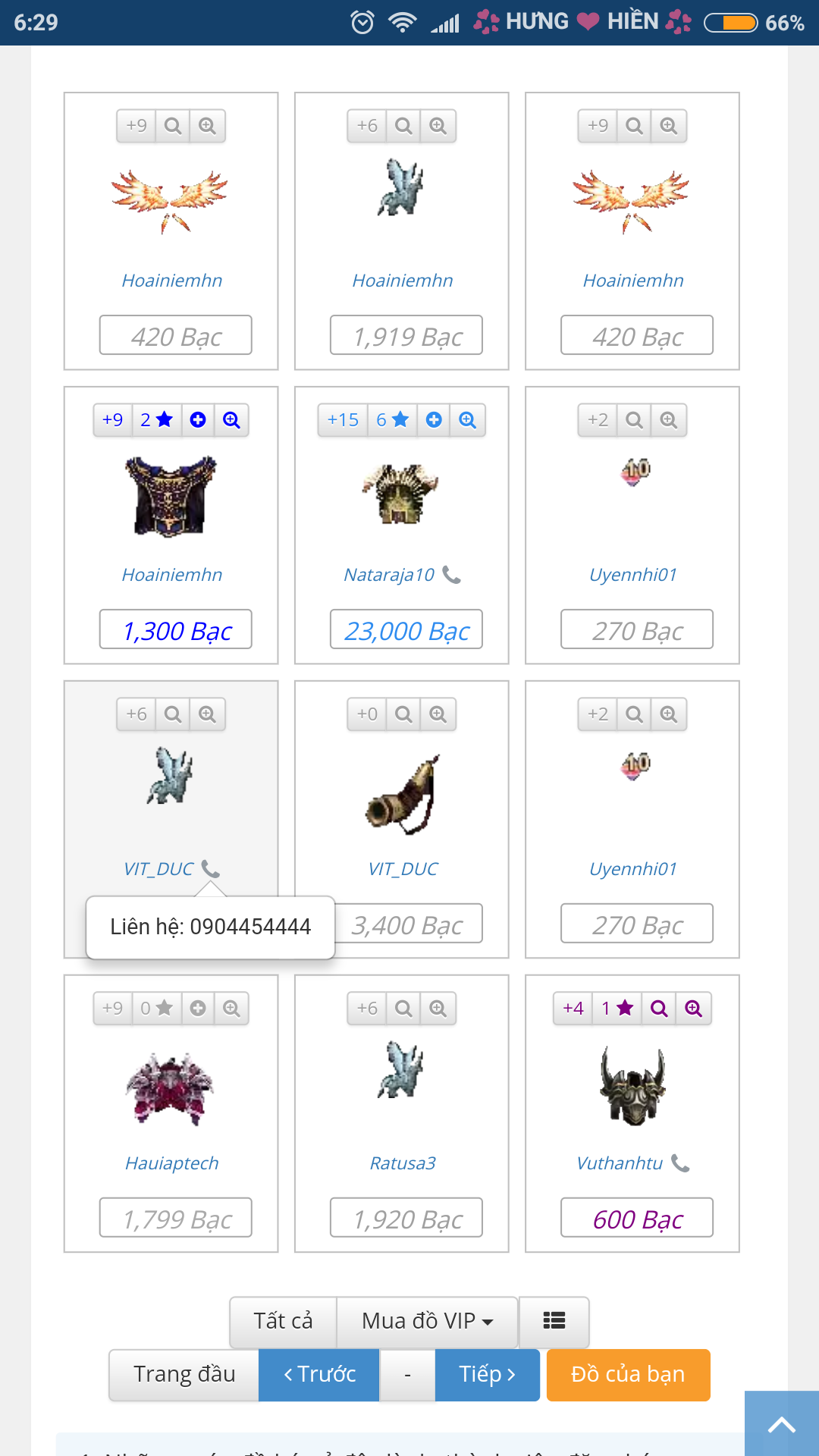Go to 'Trang đầu' first page
This screenshot has height=1456, width=819.
click(184, 1374)
